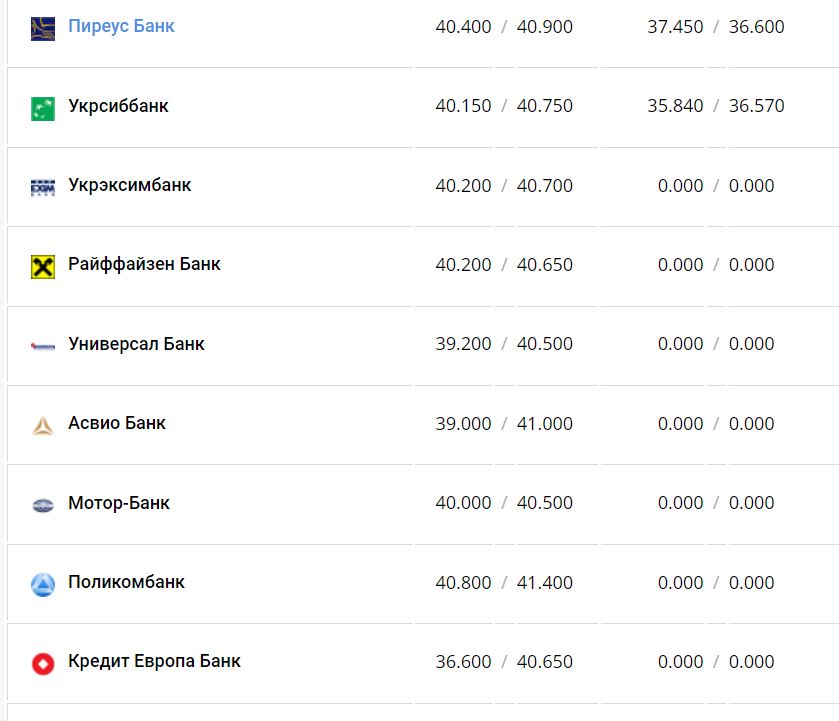Tap the Универсал Банк name
Viewport: 839px width, 721px height.
136,344
